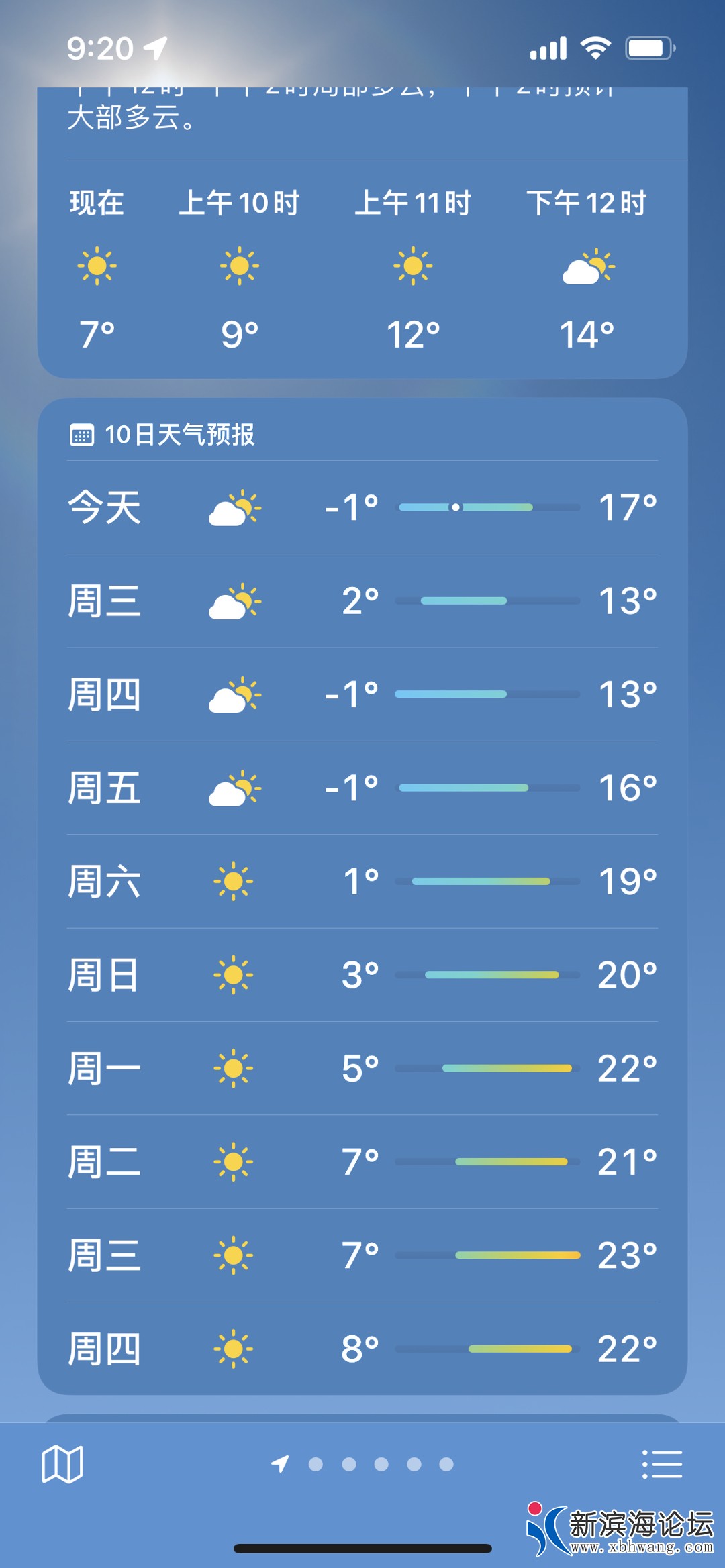Image resolution: width=725 pixels, height=1568 pixels.
Task: Open the hourly forecast card details
Action: click(x=362, y=268)
